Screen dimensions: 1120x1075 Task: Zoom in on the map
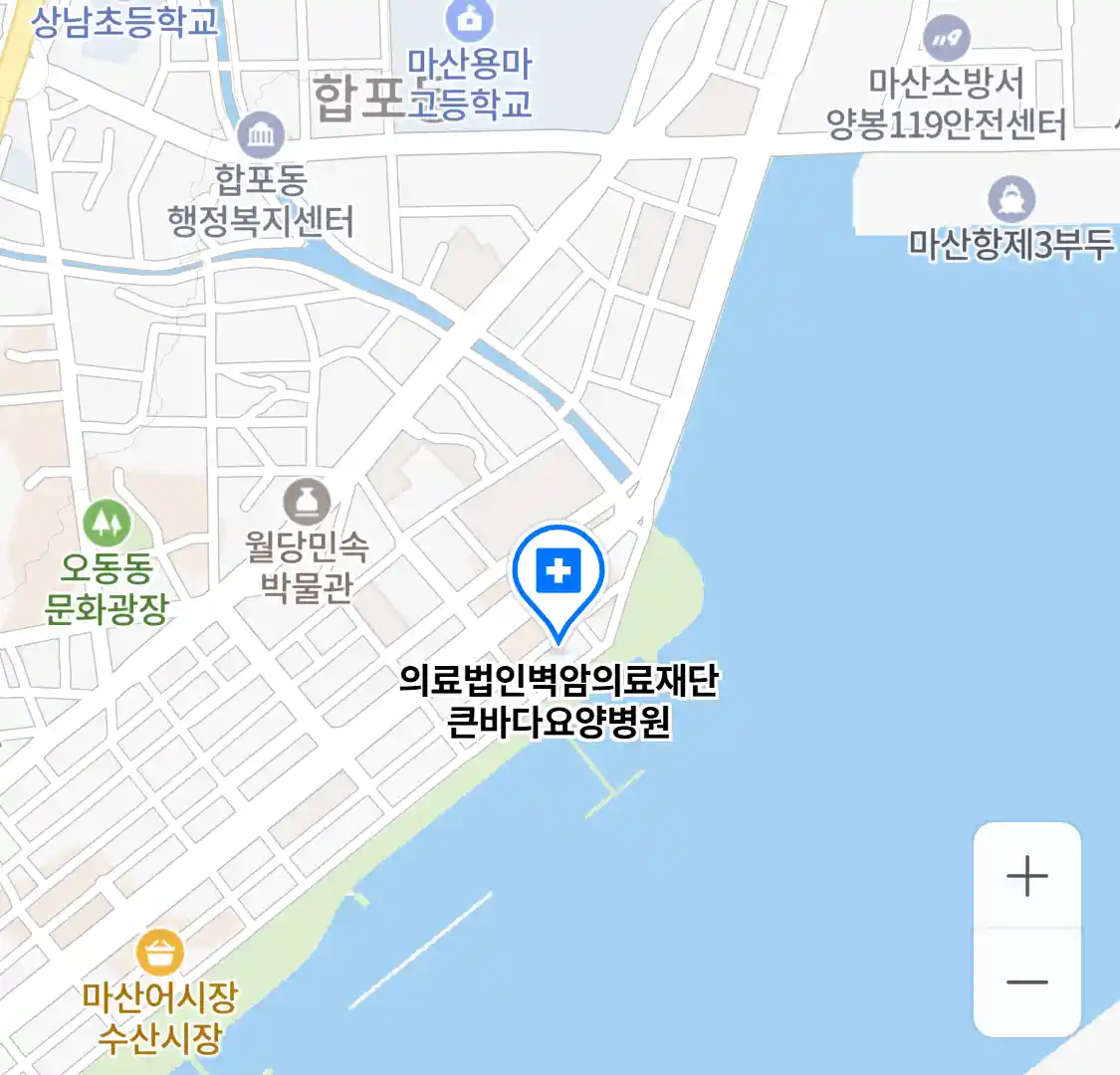coord(1026,876)
